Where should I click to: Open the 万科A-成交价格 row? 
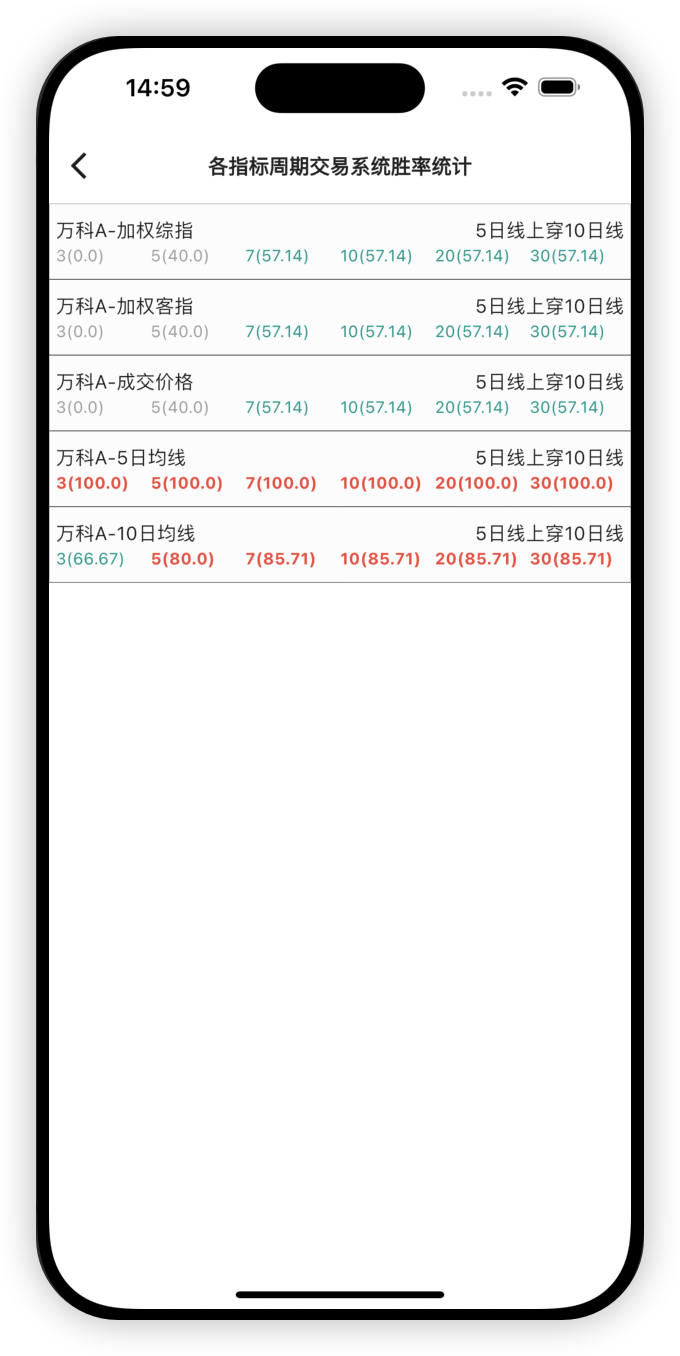coord(340,394)
